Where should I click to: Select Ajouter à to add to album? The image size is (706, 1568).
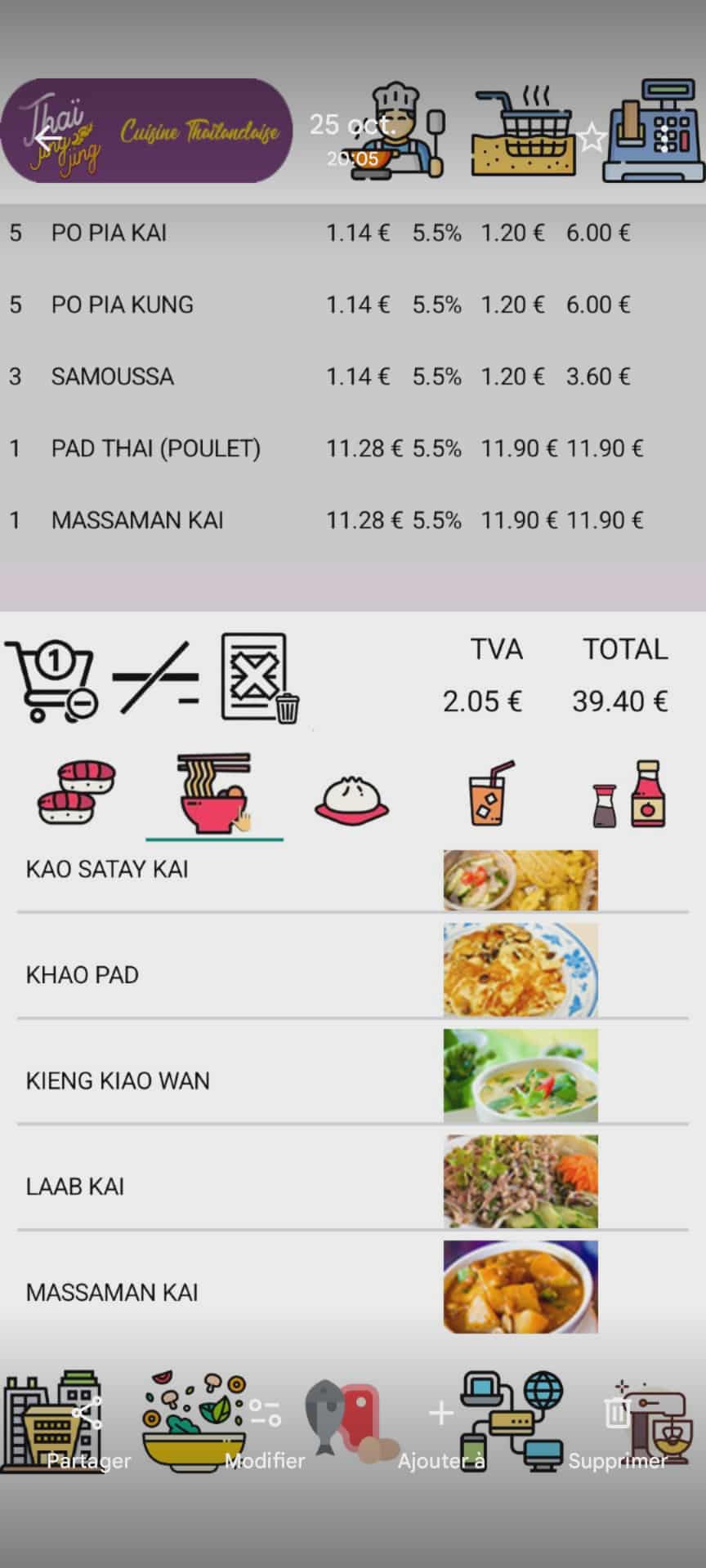coord(441,1430)
